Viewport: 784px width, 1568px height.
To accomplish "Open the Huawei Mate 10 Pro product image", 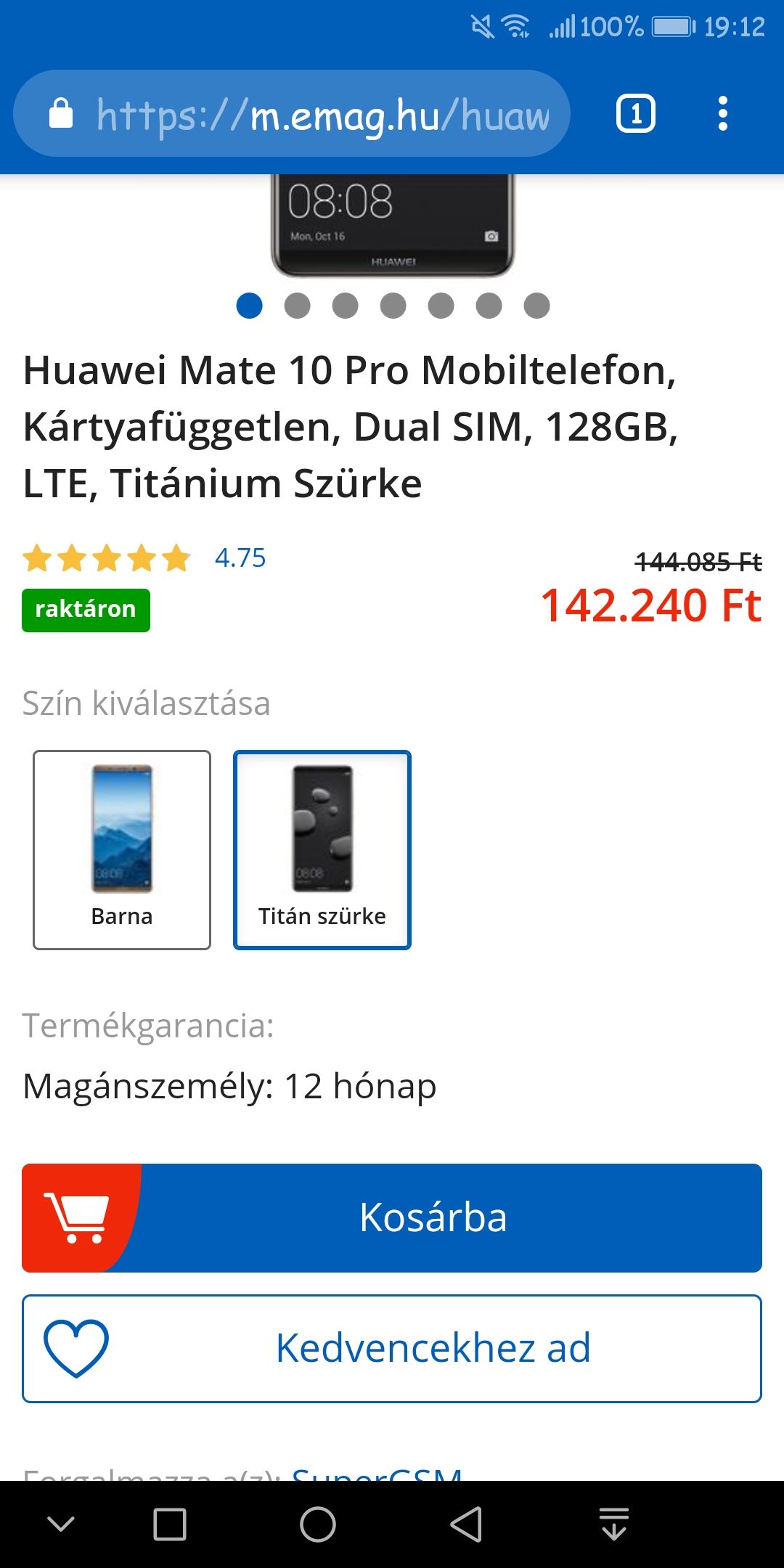I will click(392, 225).
